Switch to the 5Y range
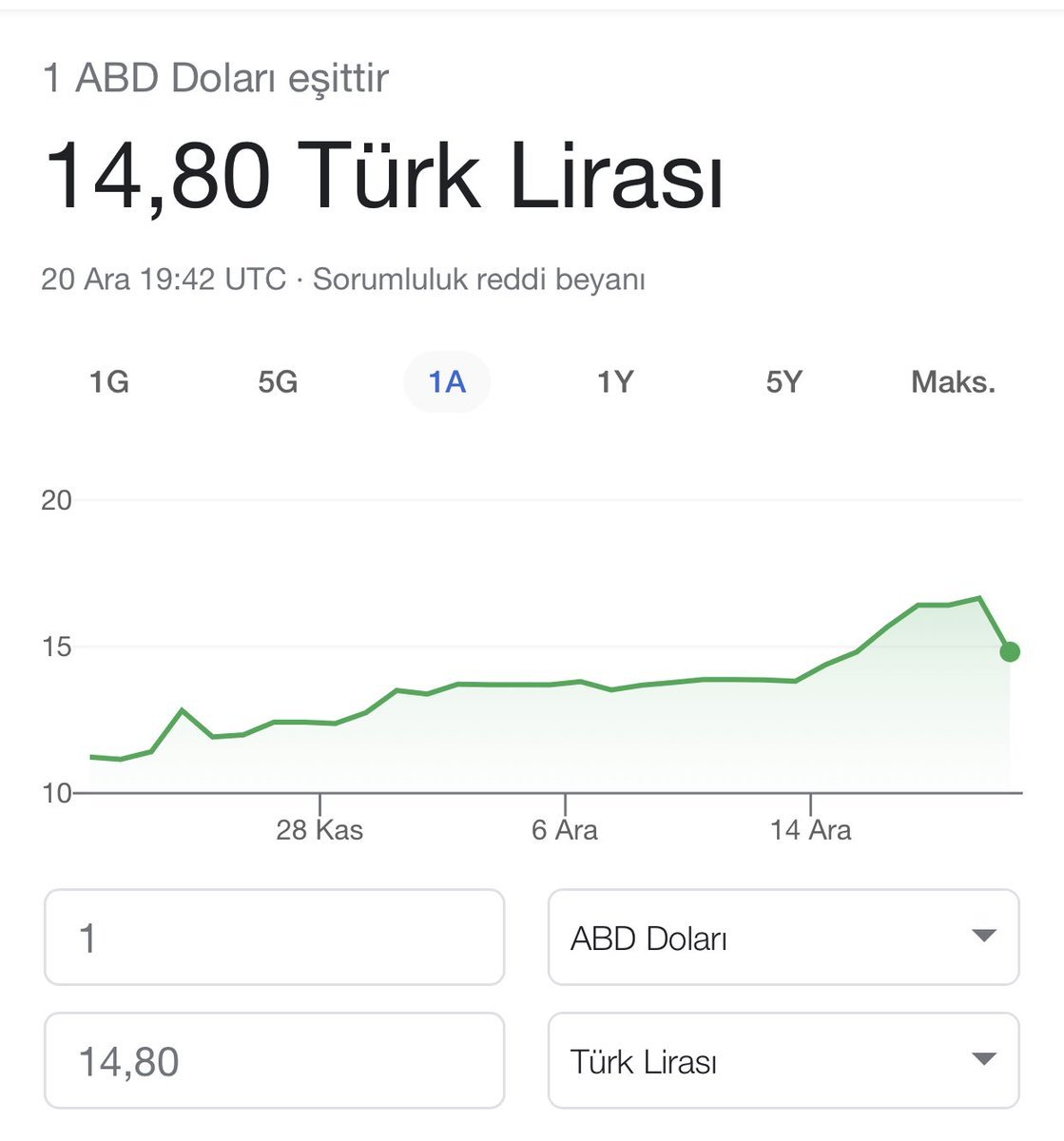Screen dimensions: 1064x1141 coord(783,382)
